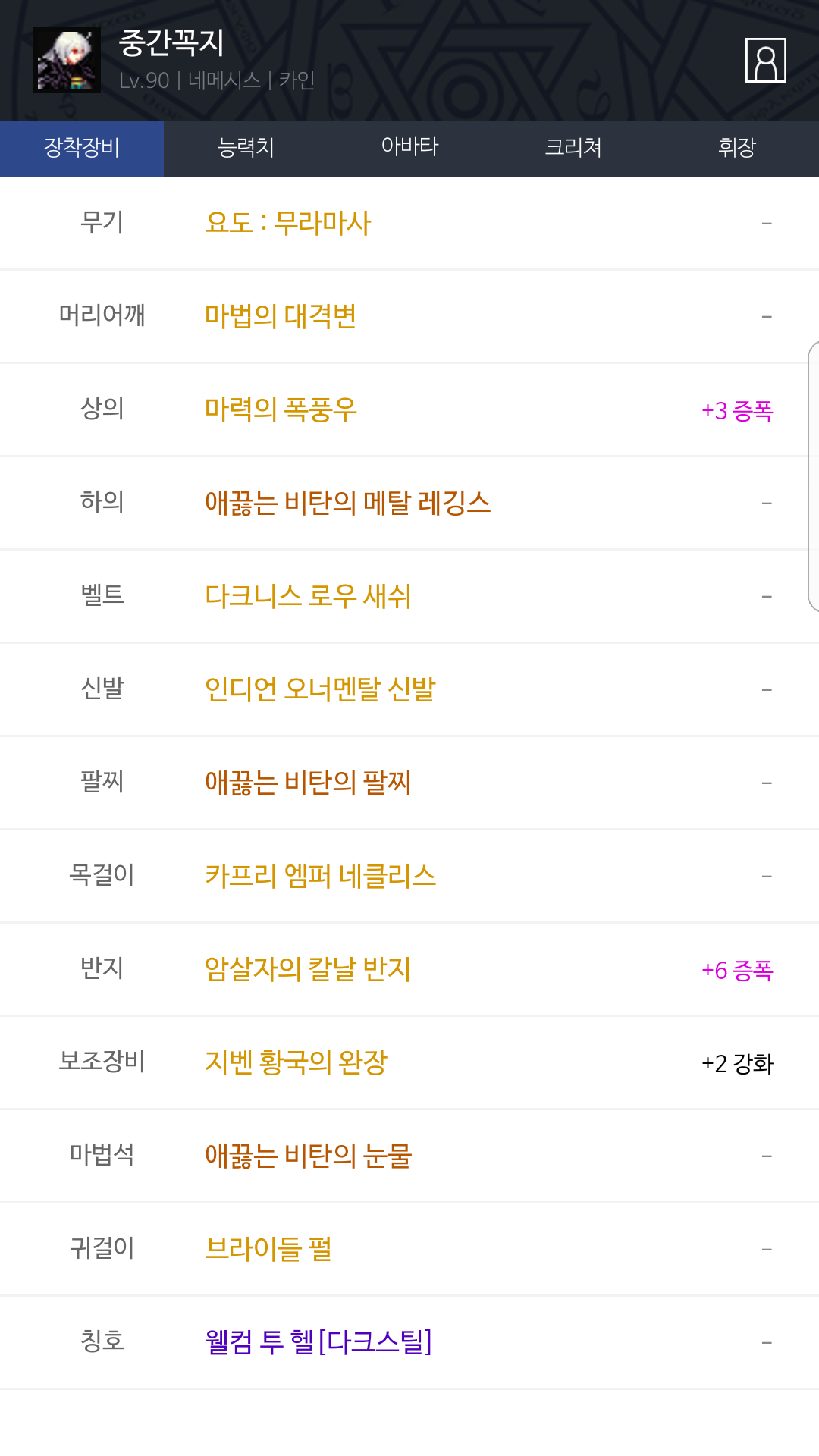Viewport: 819px width, 1456px height.
Task: Open title 웰컴 투 헬[다크스틸]
Action: tap(409, 1342)
